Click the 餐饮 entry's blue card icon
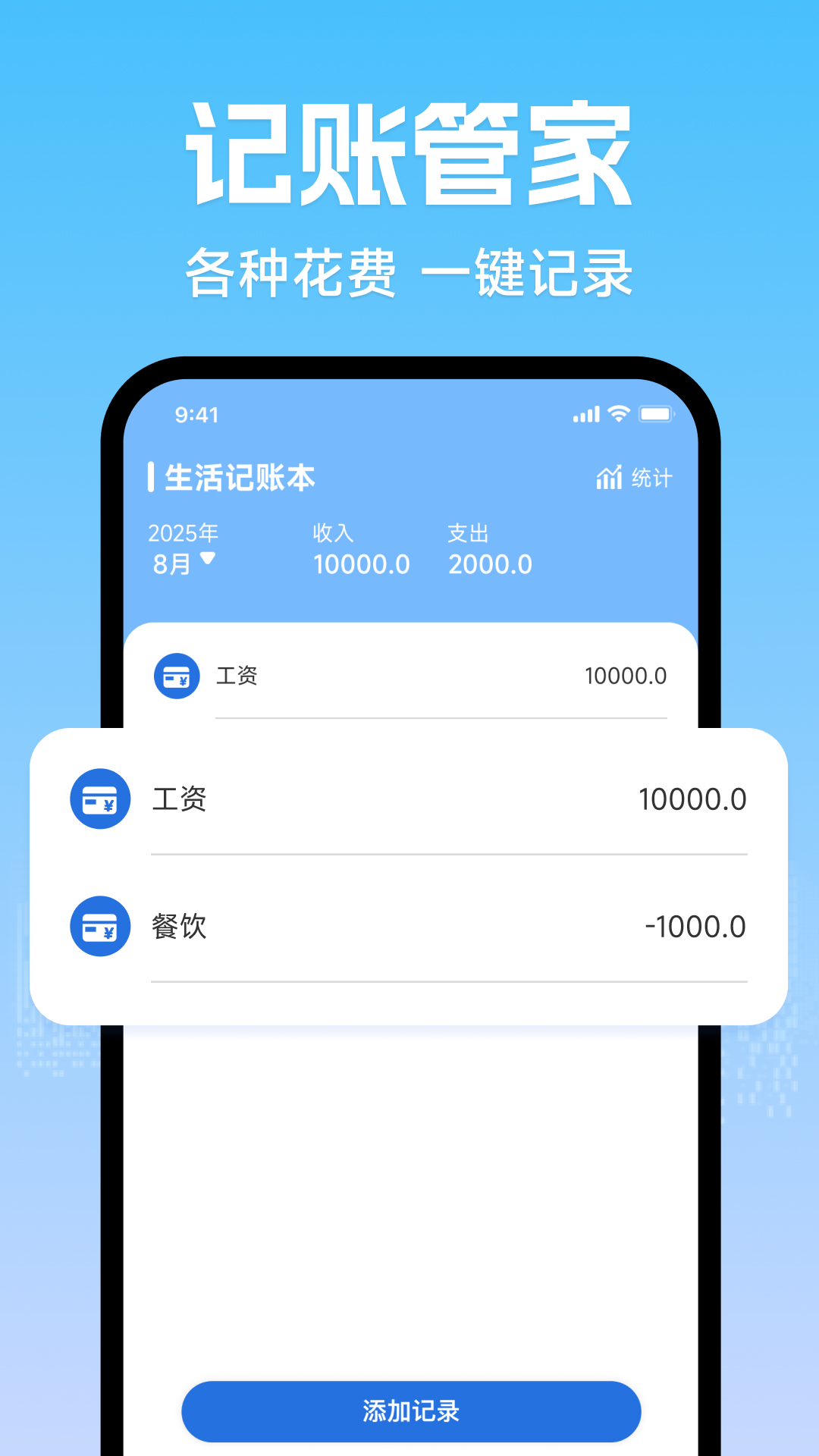Viewport: 819px width, 1456px height. pyautogui.click(x=99, y=926)
